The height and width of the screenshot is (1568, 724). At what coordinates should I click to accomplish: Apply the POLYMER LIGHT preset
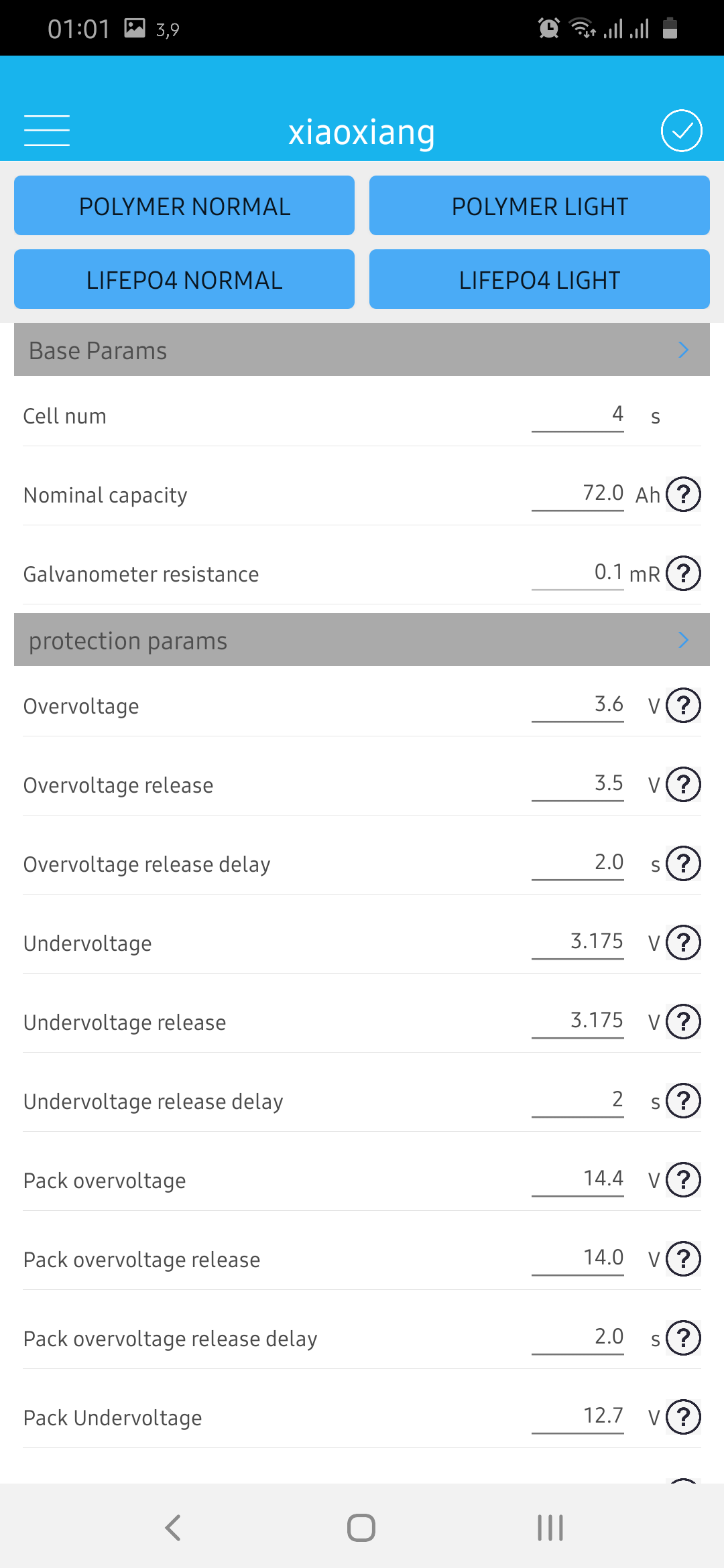(540, 206)
